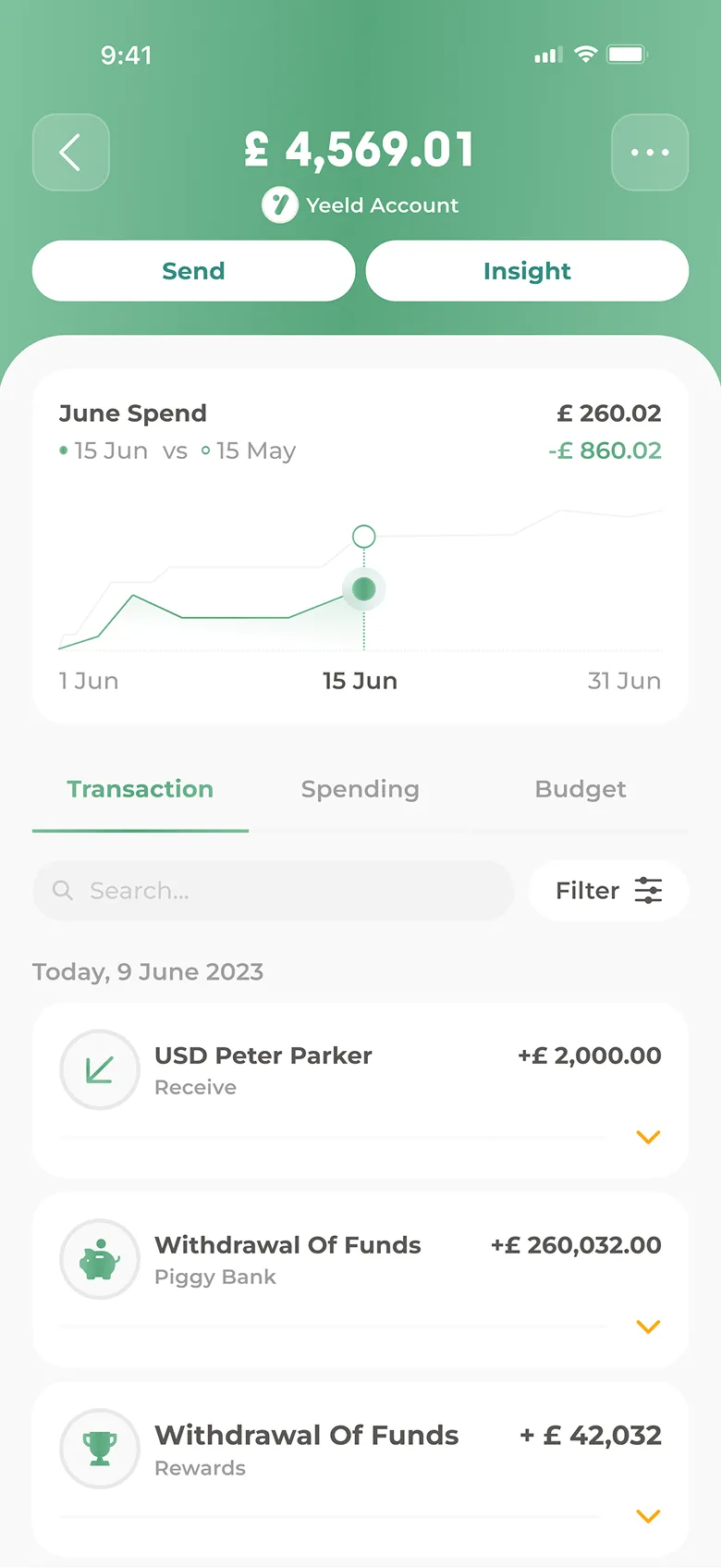Go back using the arrow button
This screenshot has width=722, height=1568.
(71, 153)
